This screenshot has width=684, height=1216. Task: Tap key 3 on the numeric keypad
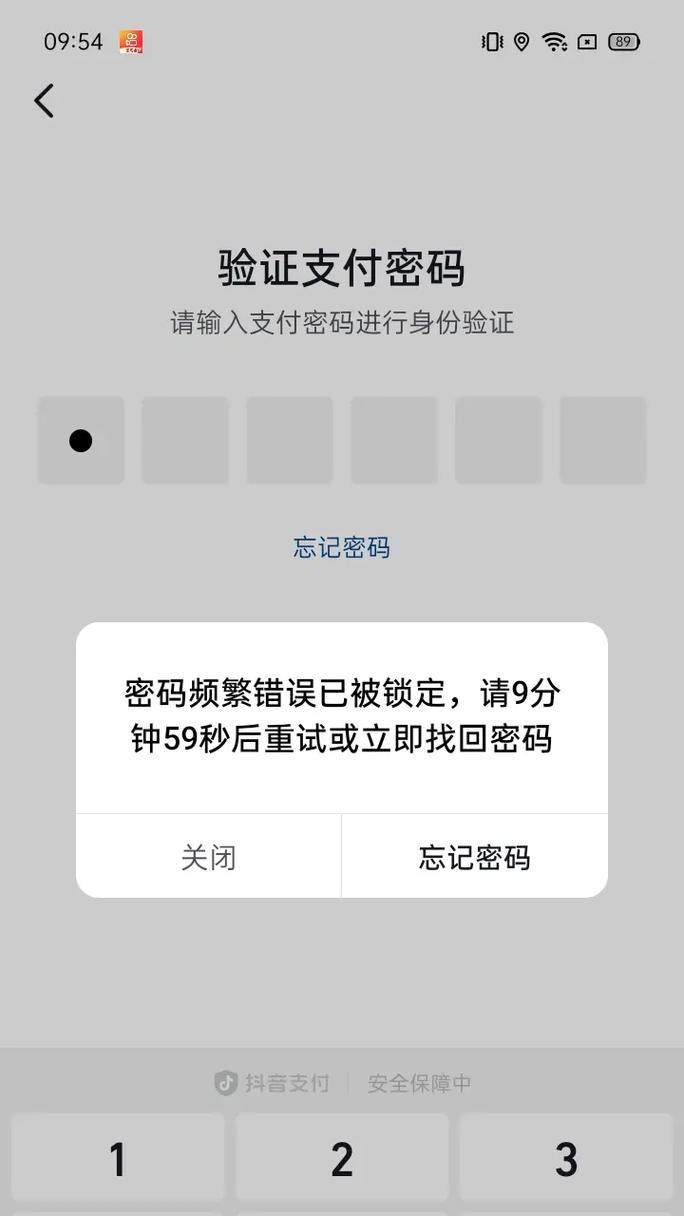[x=566, y=1158]
